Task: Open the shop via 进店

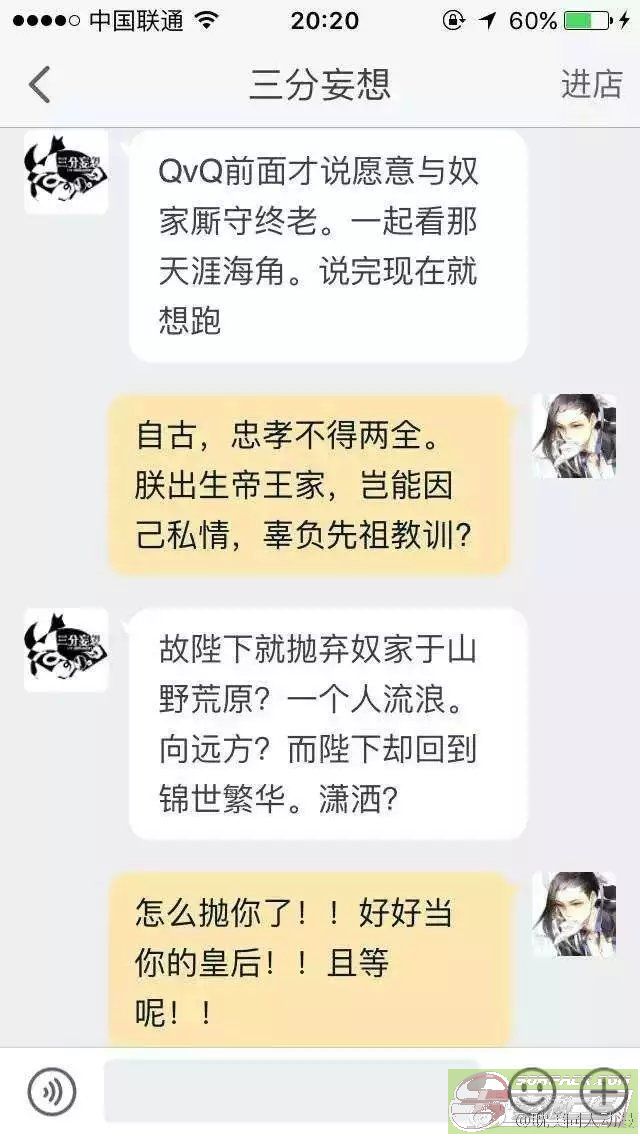Action: click(591, 84)
